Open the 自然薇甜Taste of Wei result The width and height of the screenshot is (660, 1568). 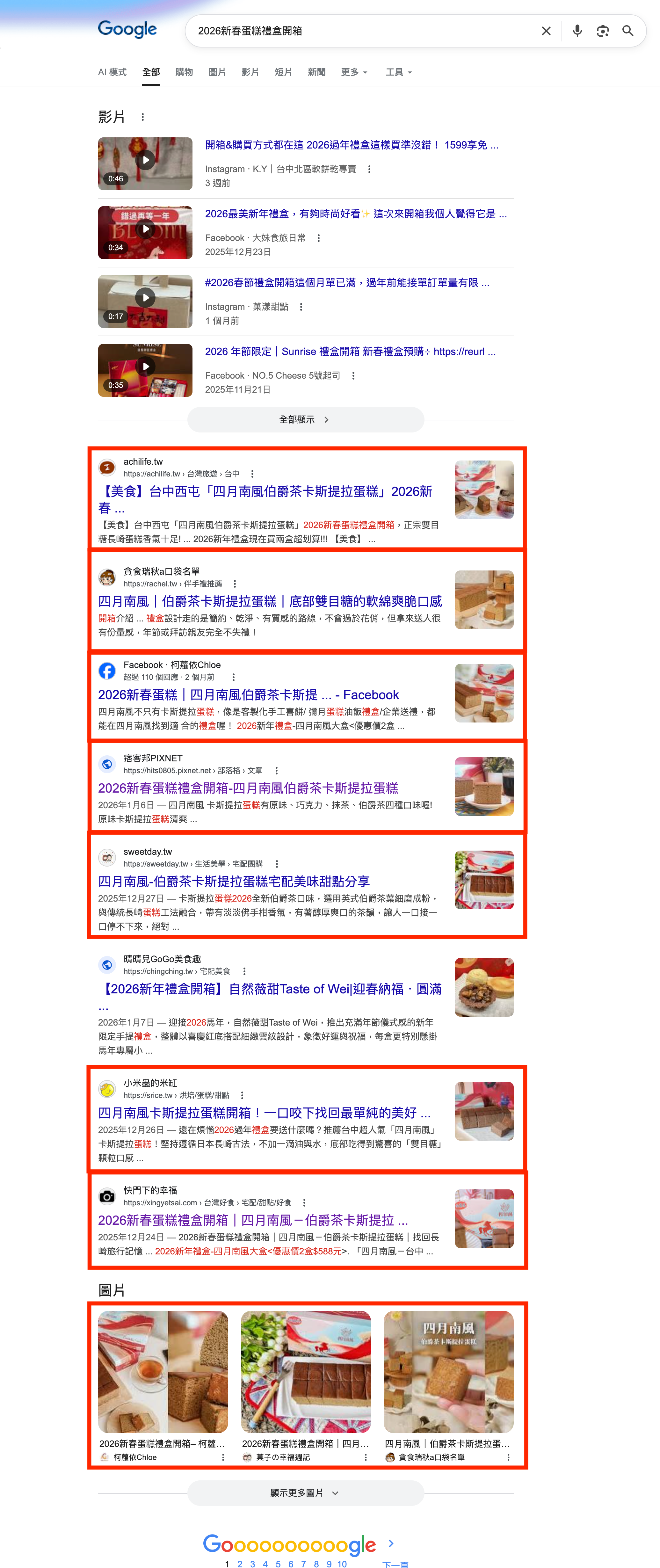(270, 989)
